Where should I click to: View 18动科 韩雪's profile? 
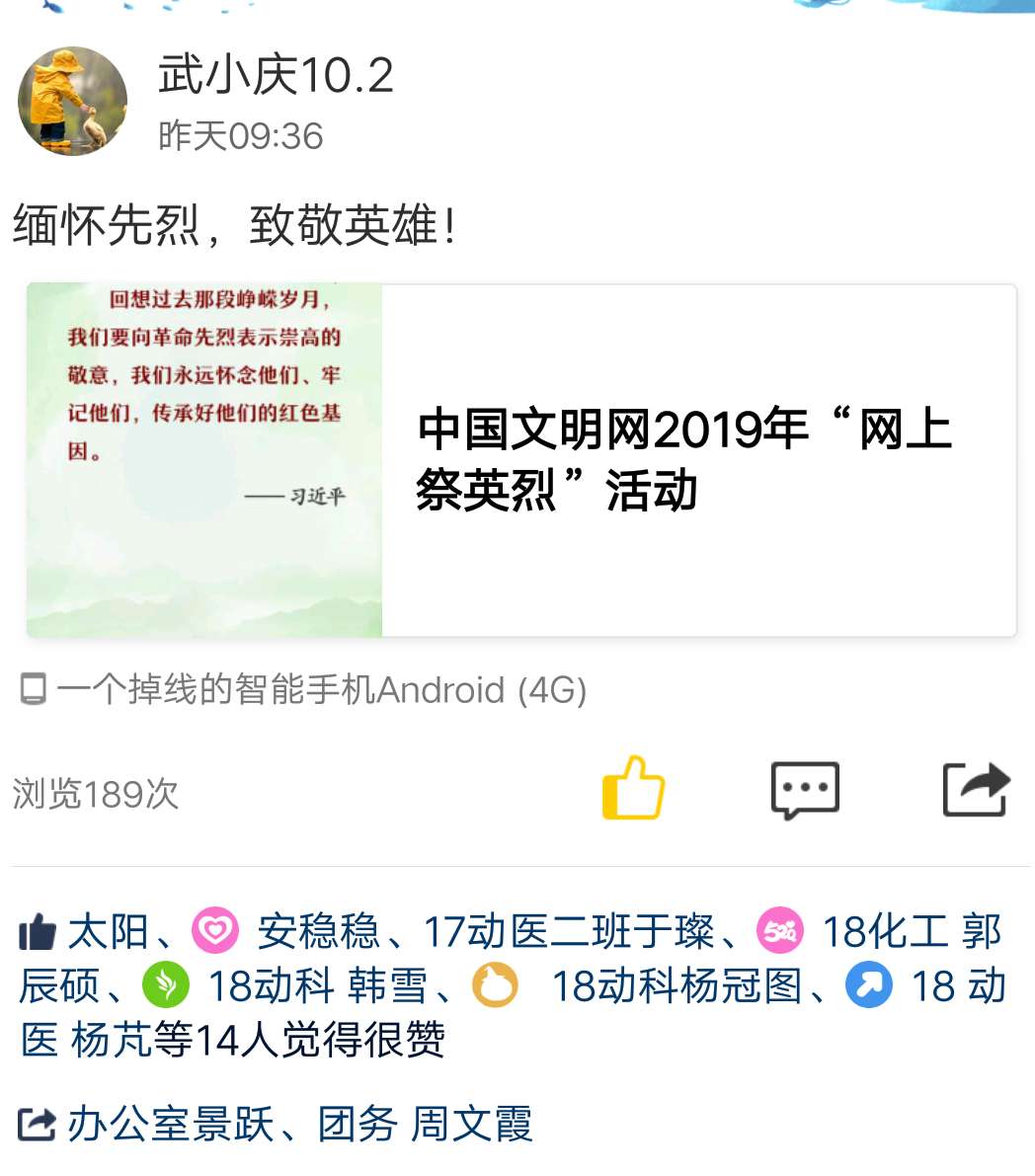[x=316, y=985]
